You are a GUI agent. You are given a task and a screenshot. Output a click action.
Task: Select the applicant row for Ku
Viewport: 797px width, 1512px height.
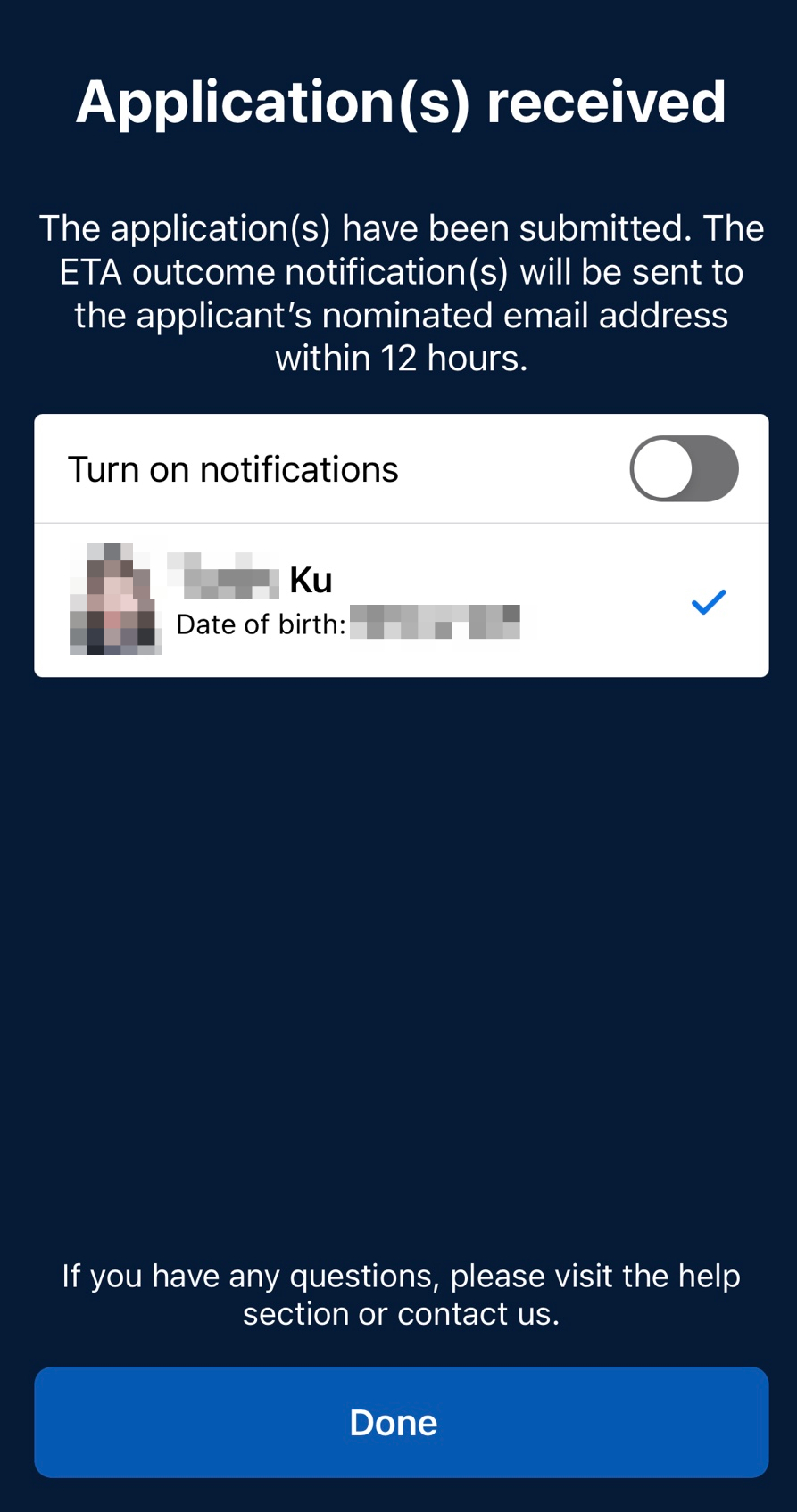click(x=401, y=600)
